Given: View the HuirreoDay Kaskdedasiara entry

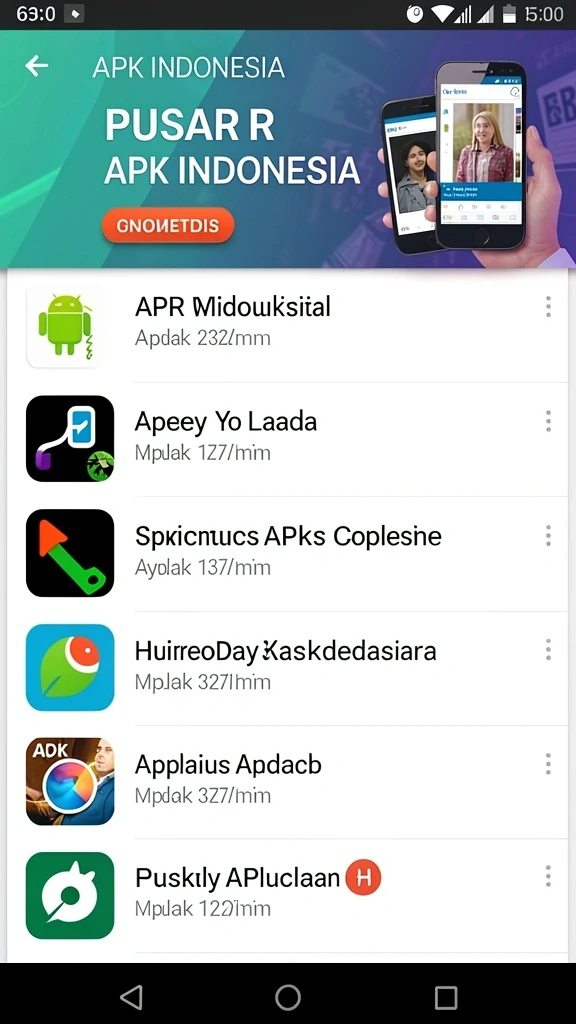Looking at the screenshot, I should coord(287,667).
